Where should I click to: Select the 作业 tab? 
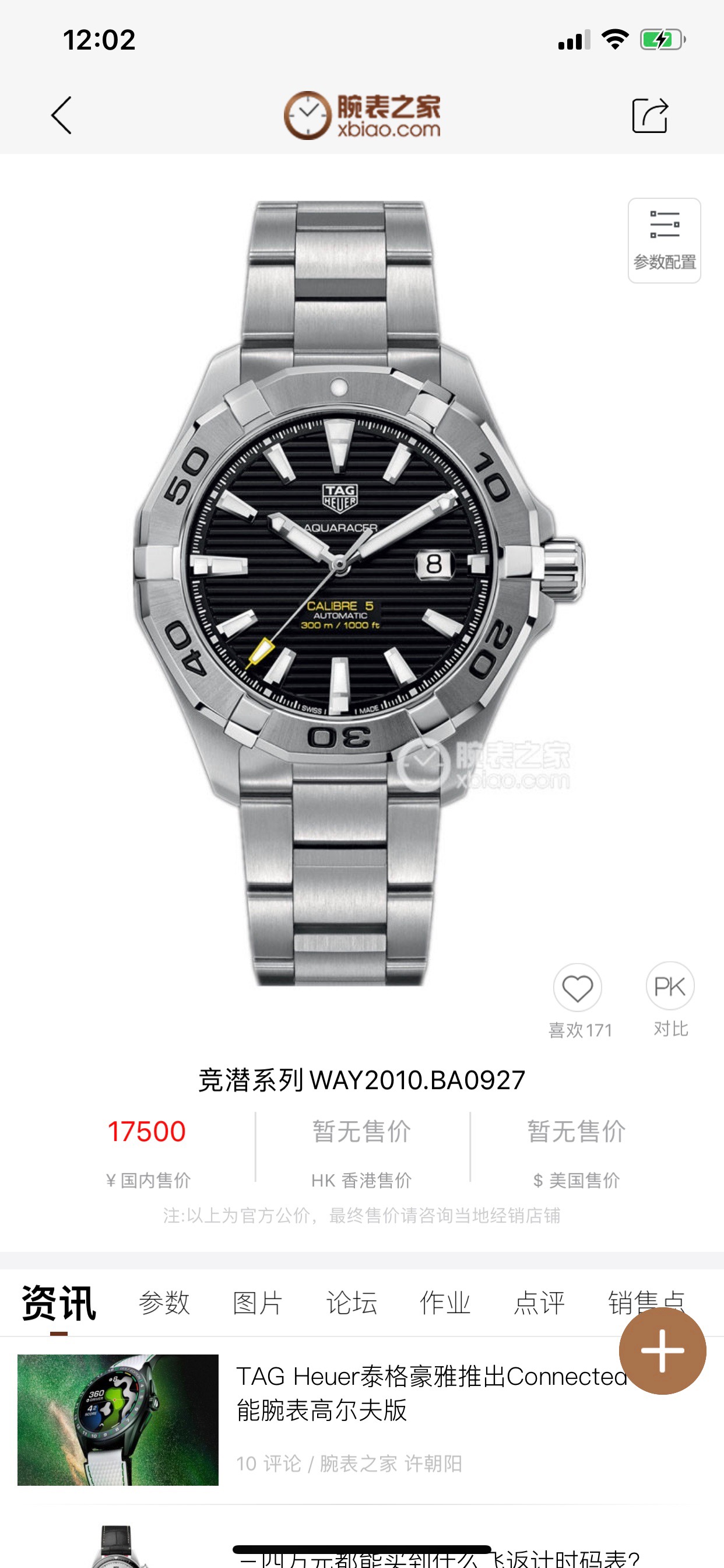tap(445, 1303)
